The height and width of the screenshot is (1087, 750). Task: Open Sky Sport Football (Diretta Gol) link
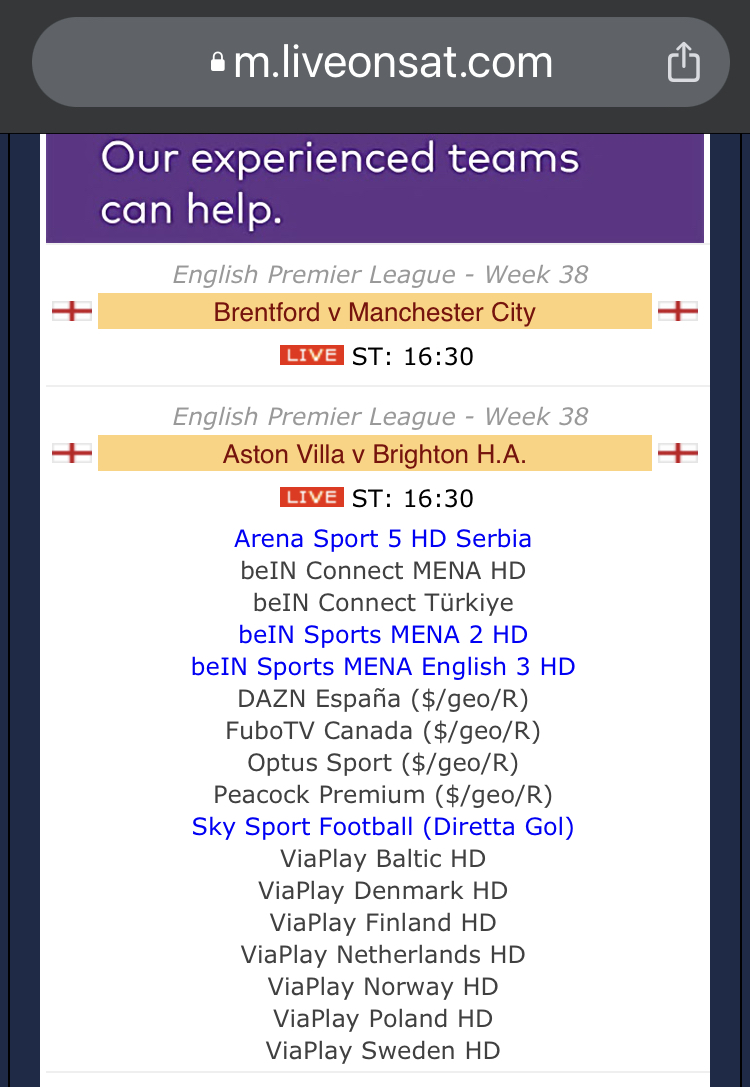coord(382,827)
